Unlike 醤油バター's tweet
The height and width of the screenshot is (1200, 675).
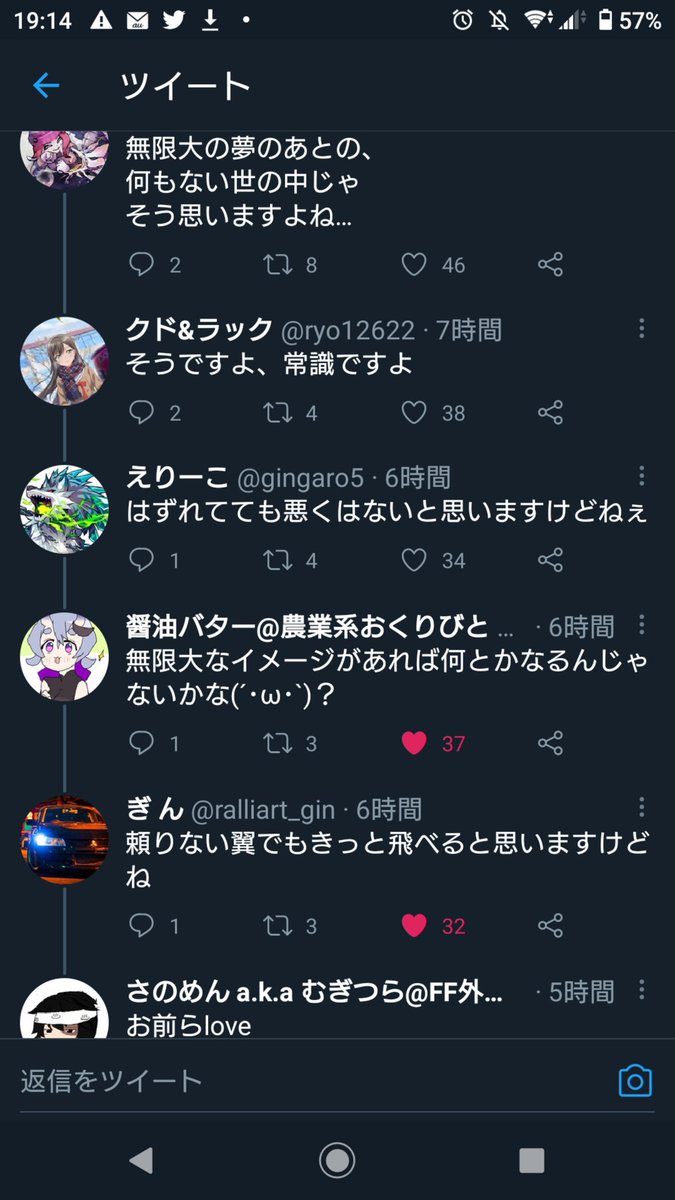414,743
